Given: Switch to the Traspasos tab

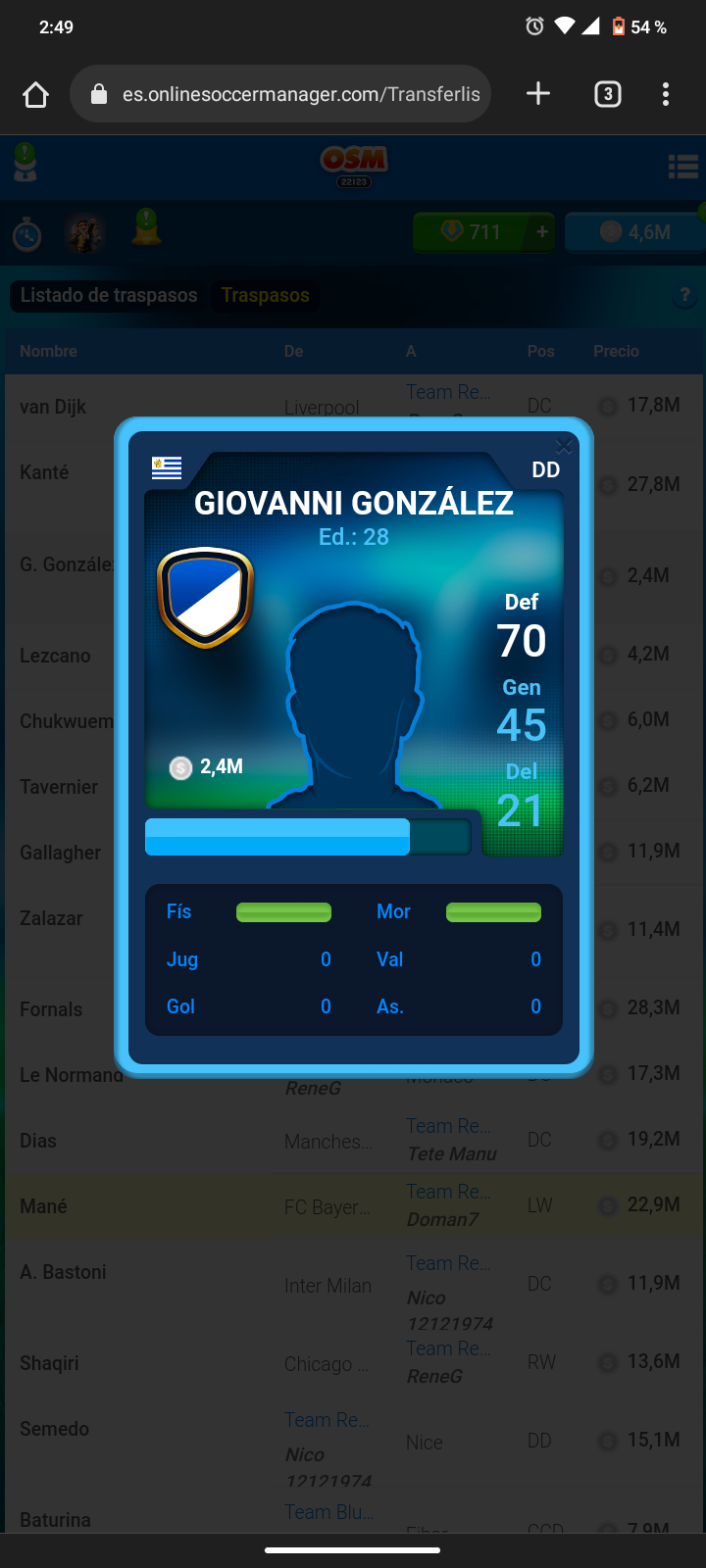Looking at the screenshot, I should (265, 296).
